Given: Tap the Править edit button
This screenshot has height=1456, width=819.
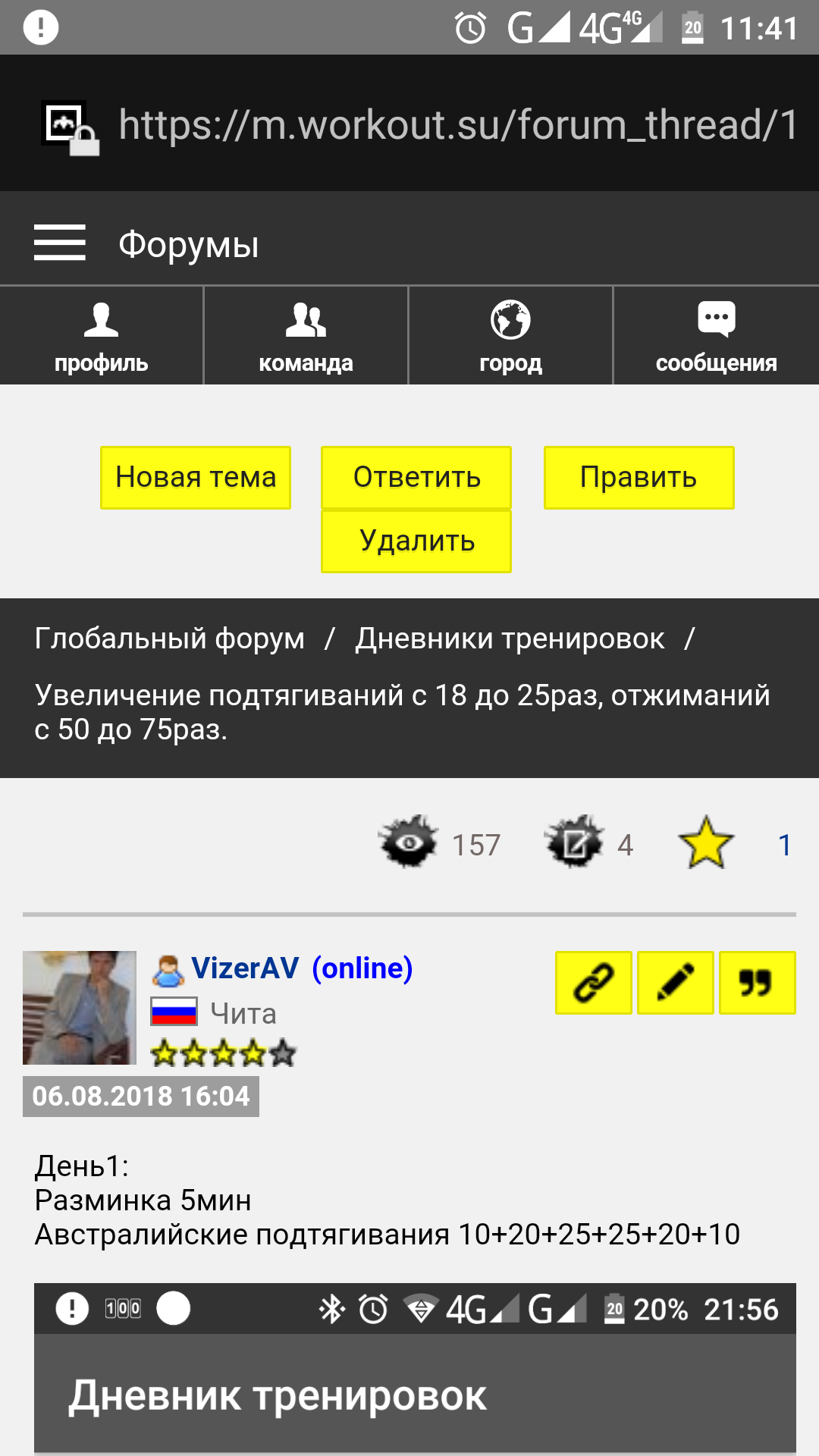Looking at the screenshot, I should [639, 478].
